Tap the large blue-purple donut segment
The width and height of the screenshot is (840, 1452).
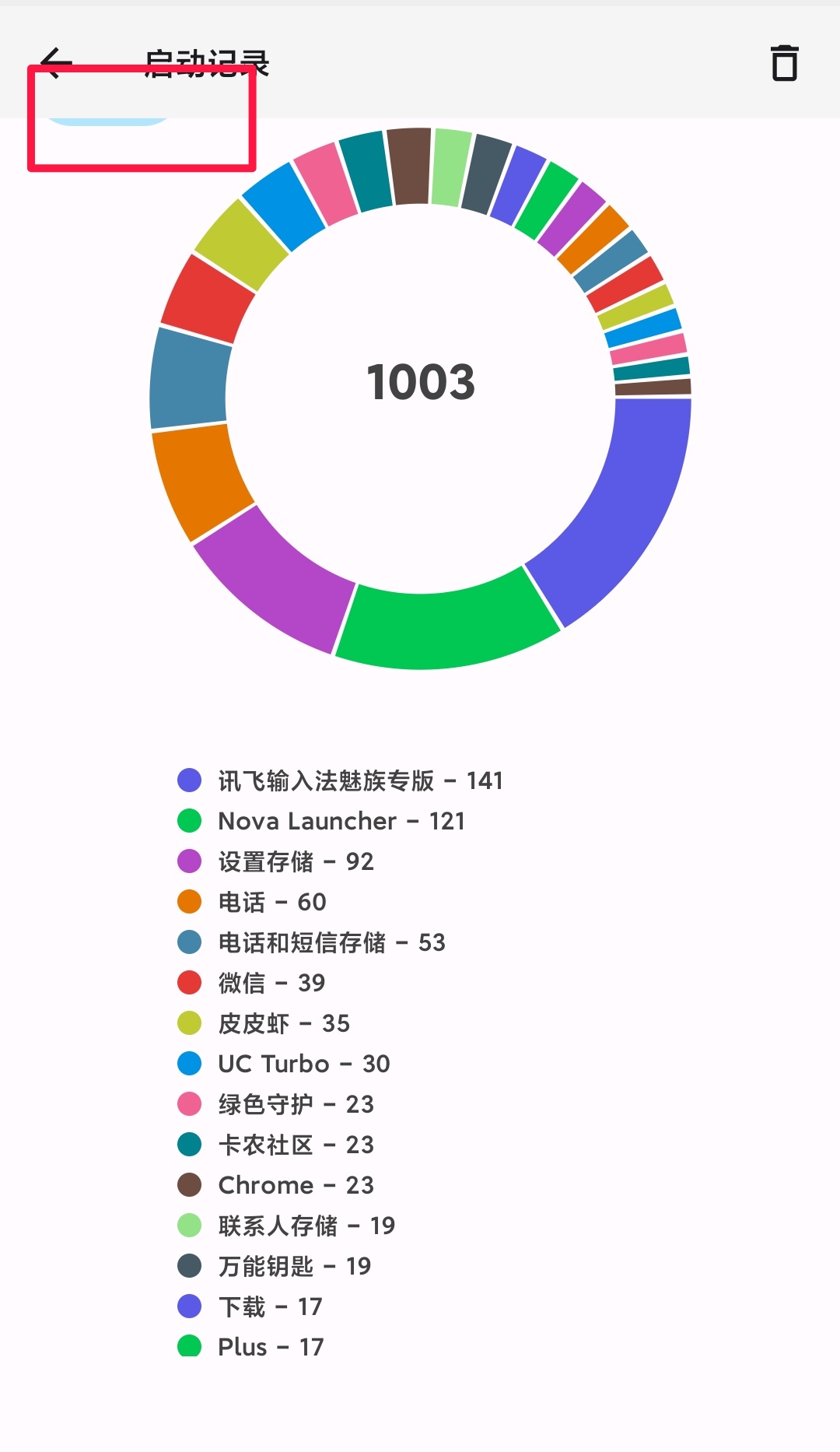point(646,490)
